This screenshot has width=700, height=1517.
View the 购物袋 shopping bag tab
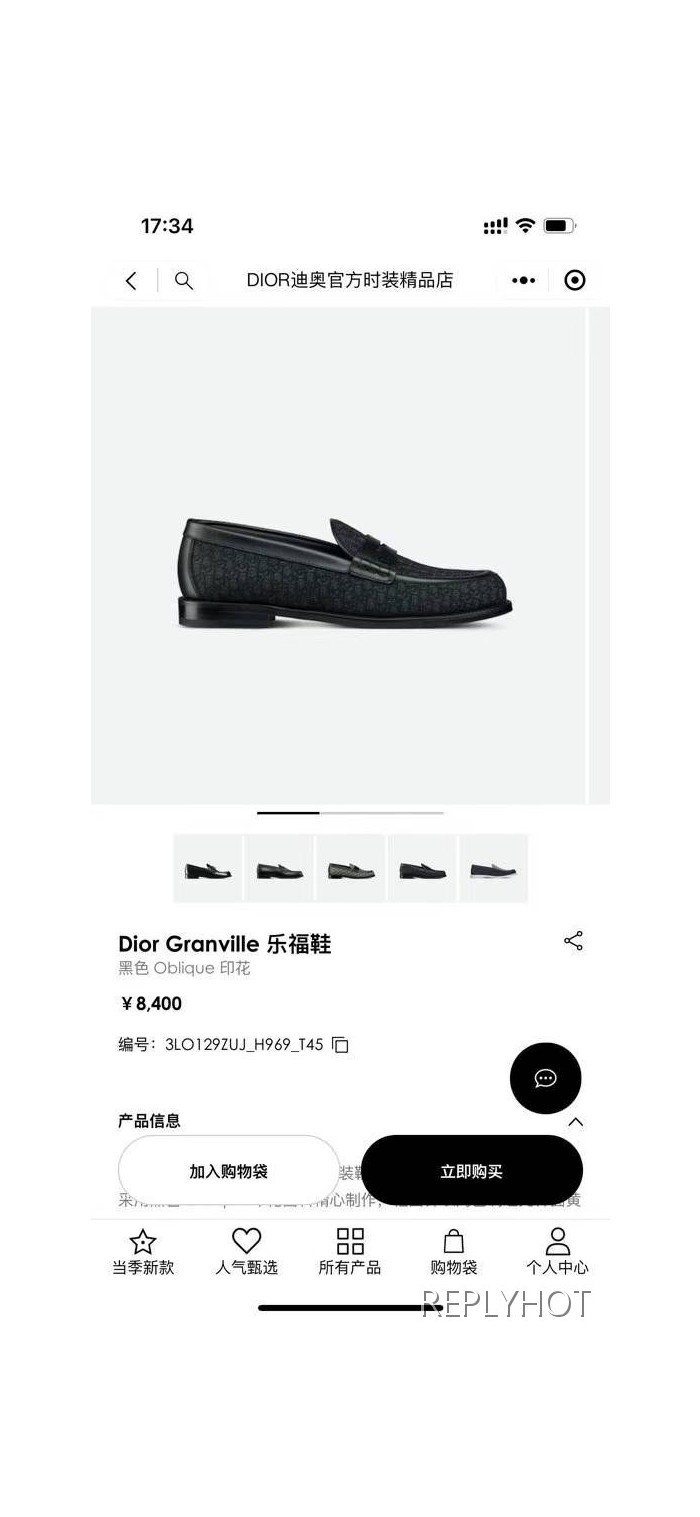pos(454,1252)
